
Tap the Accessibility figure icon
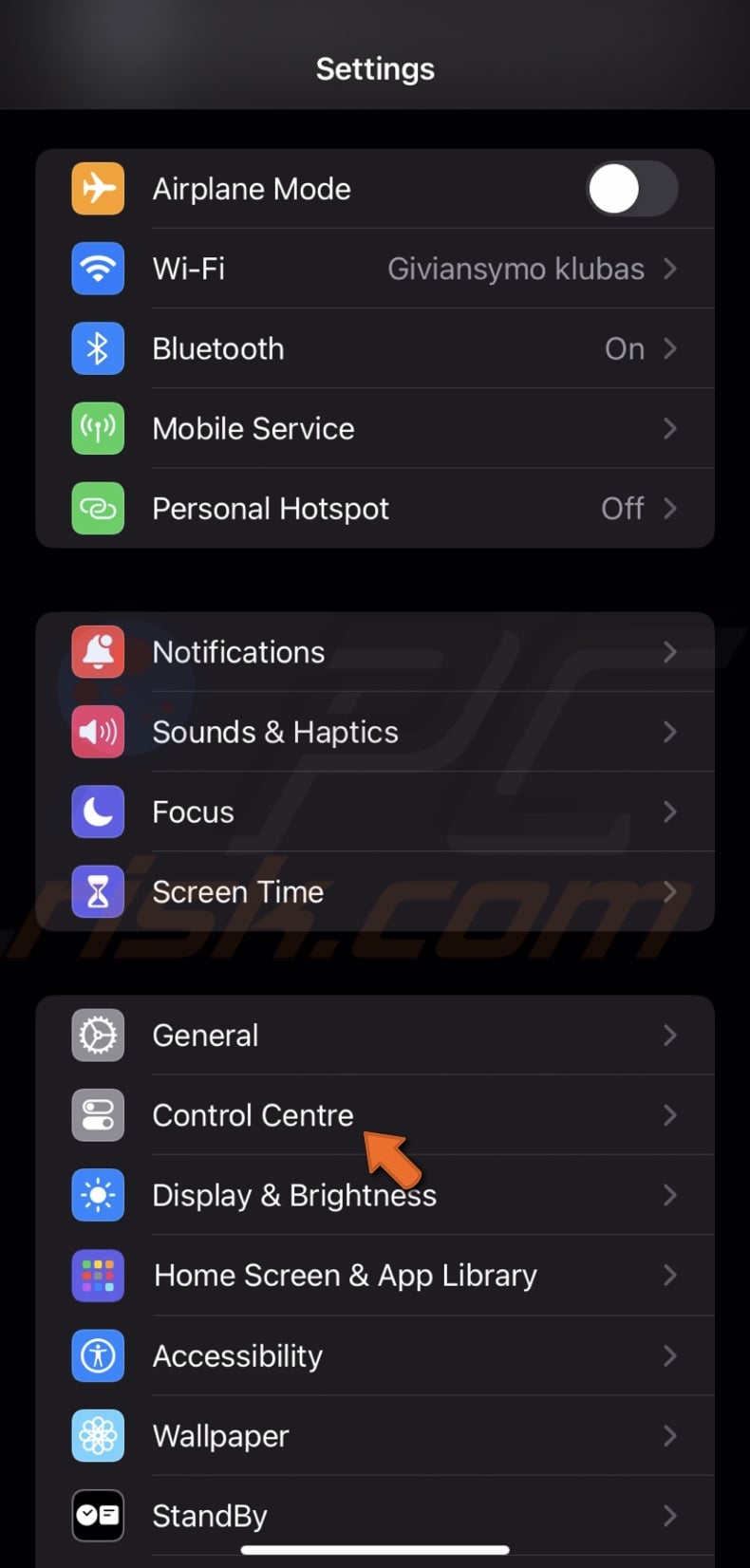click(97, 1355)
